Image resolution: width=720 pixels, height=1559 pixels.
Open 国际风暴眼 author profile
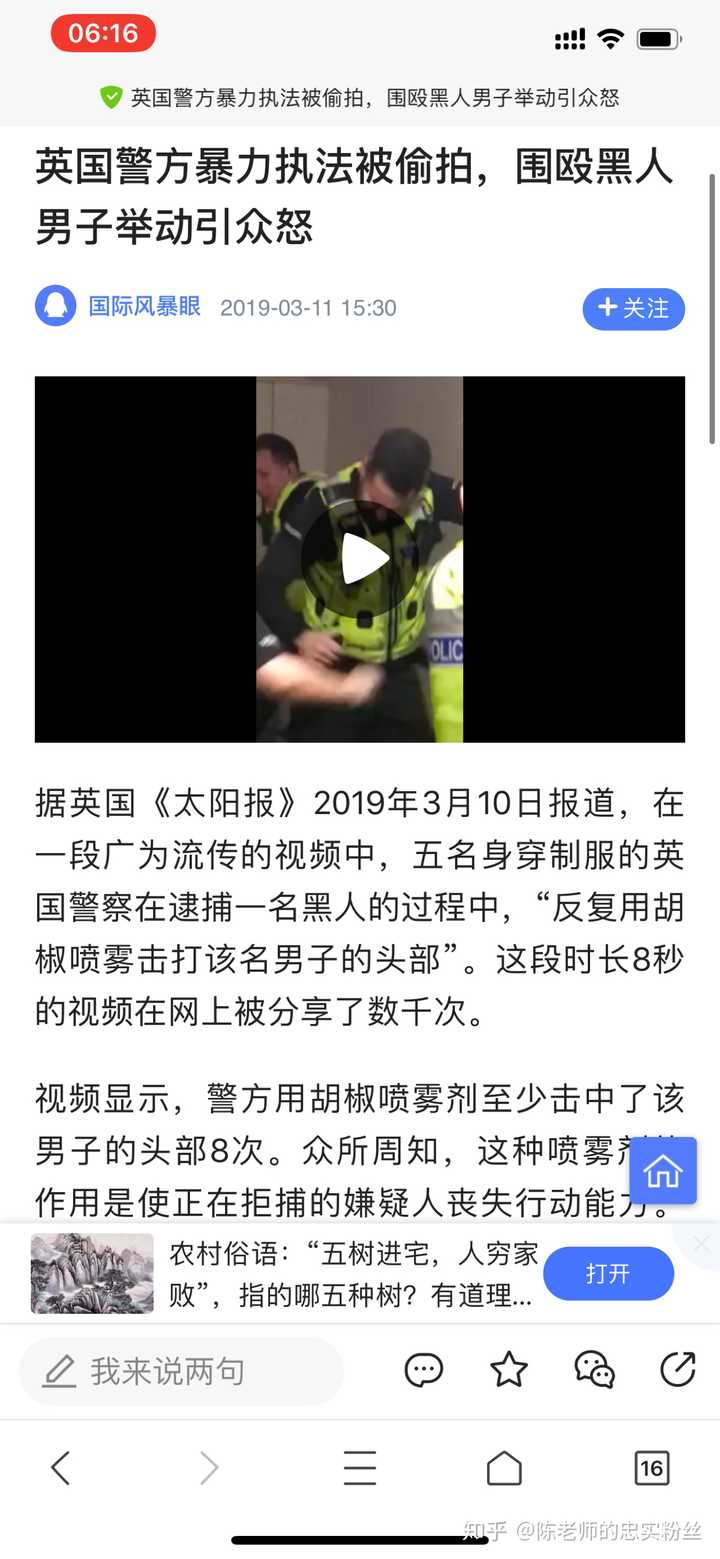coord(144,306)
